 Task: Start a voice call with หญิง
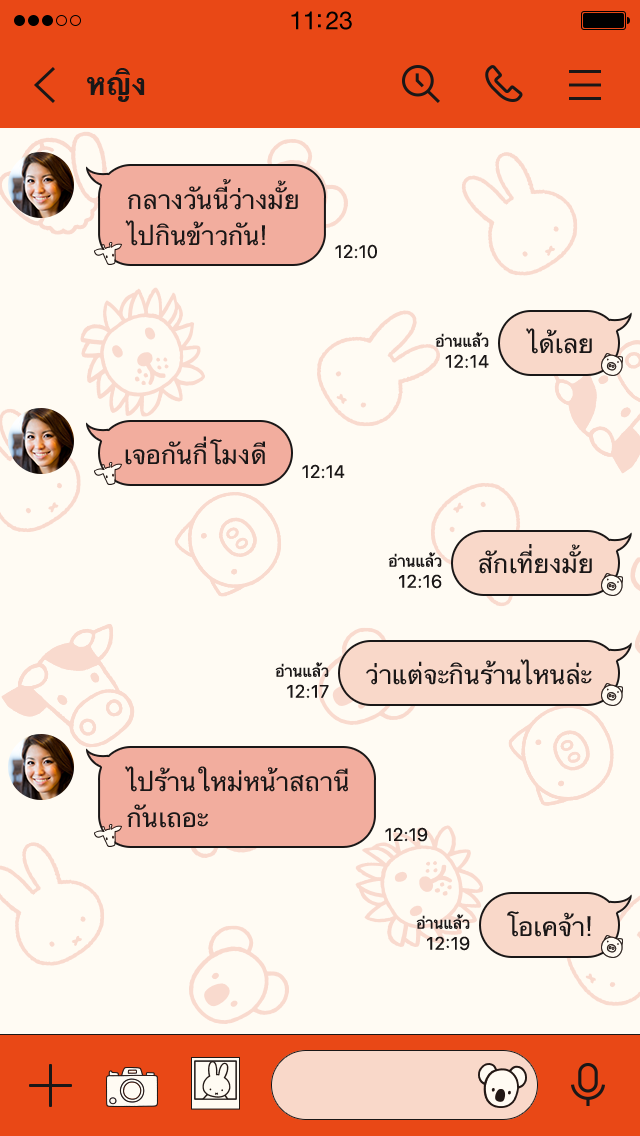pos(503,84)
